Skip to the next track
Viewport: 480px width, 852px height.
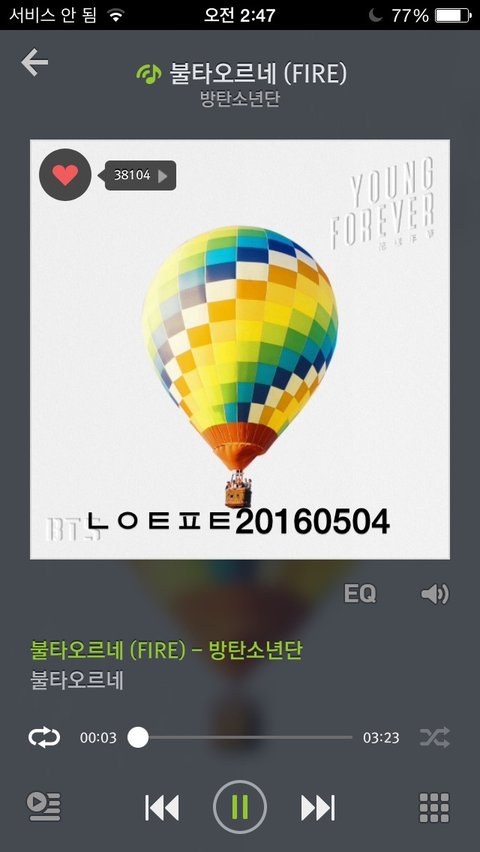[318, 807]
